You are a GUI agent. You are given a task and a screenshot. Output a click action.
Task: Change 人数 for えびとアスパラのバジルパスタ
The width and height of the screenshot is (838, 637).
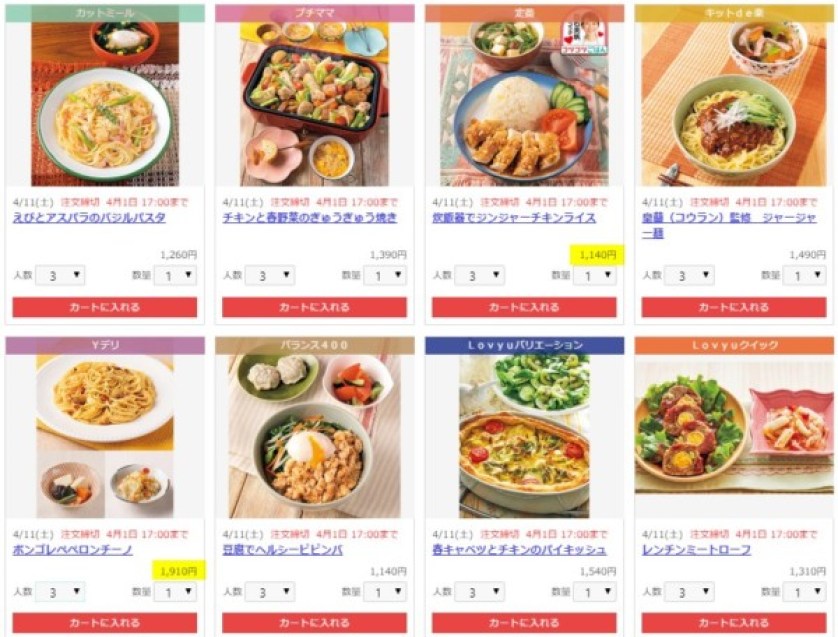point(60,275)
